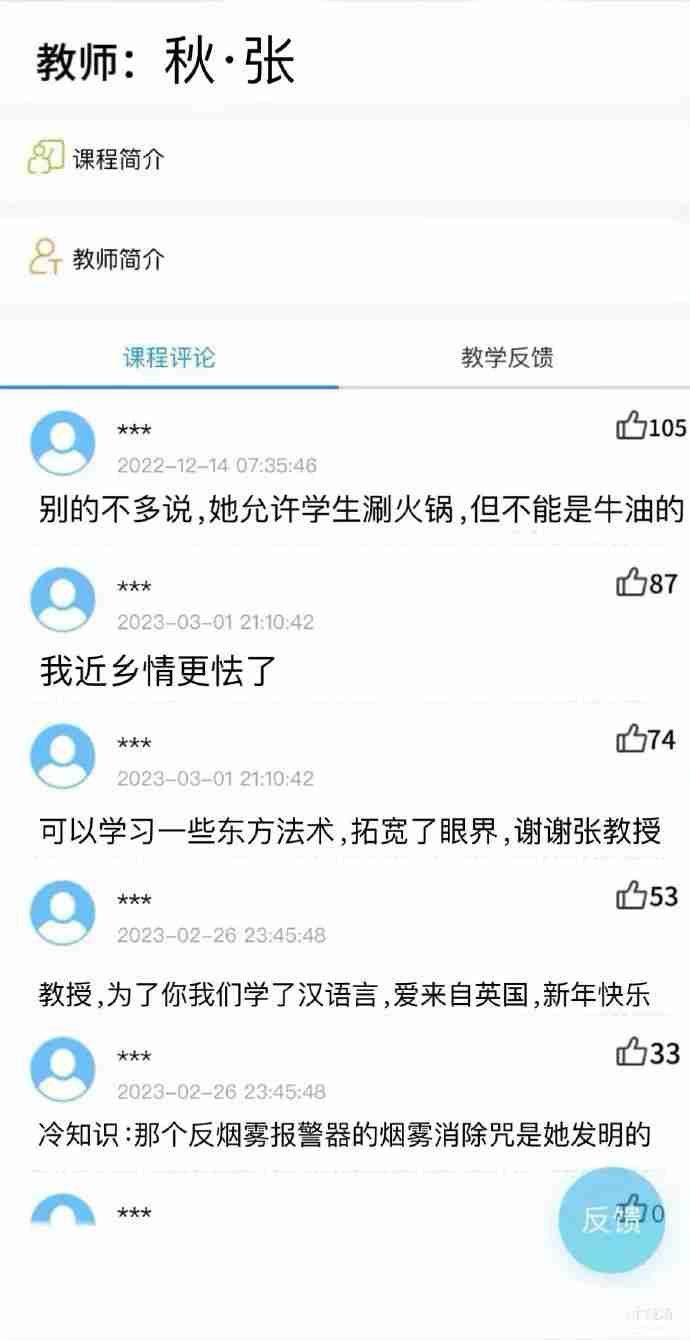Like the 冷知识 comment

(x=632, y=1053)
